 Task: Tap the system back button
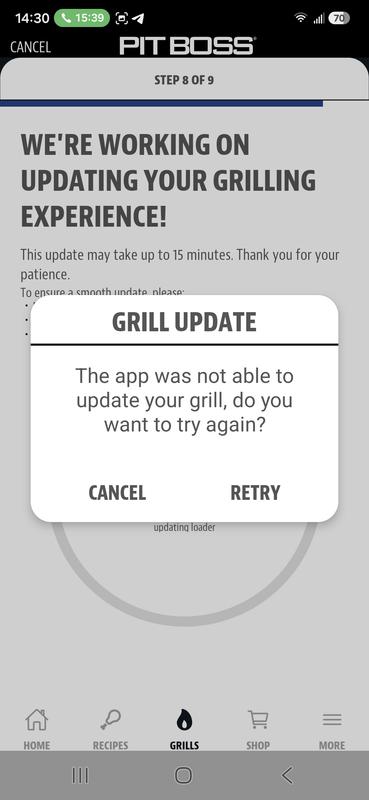(287, 776)
